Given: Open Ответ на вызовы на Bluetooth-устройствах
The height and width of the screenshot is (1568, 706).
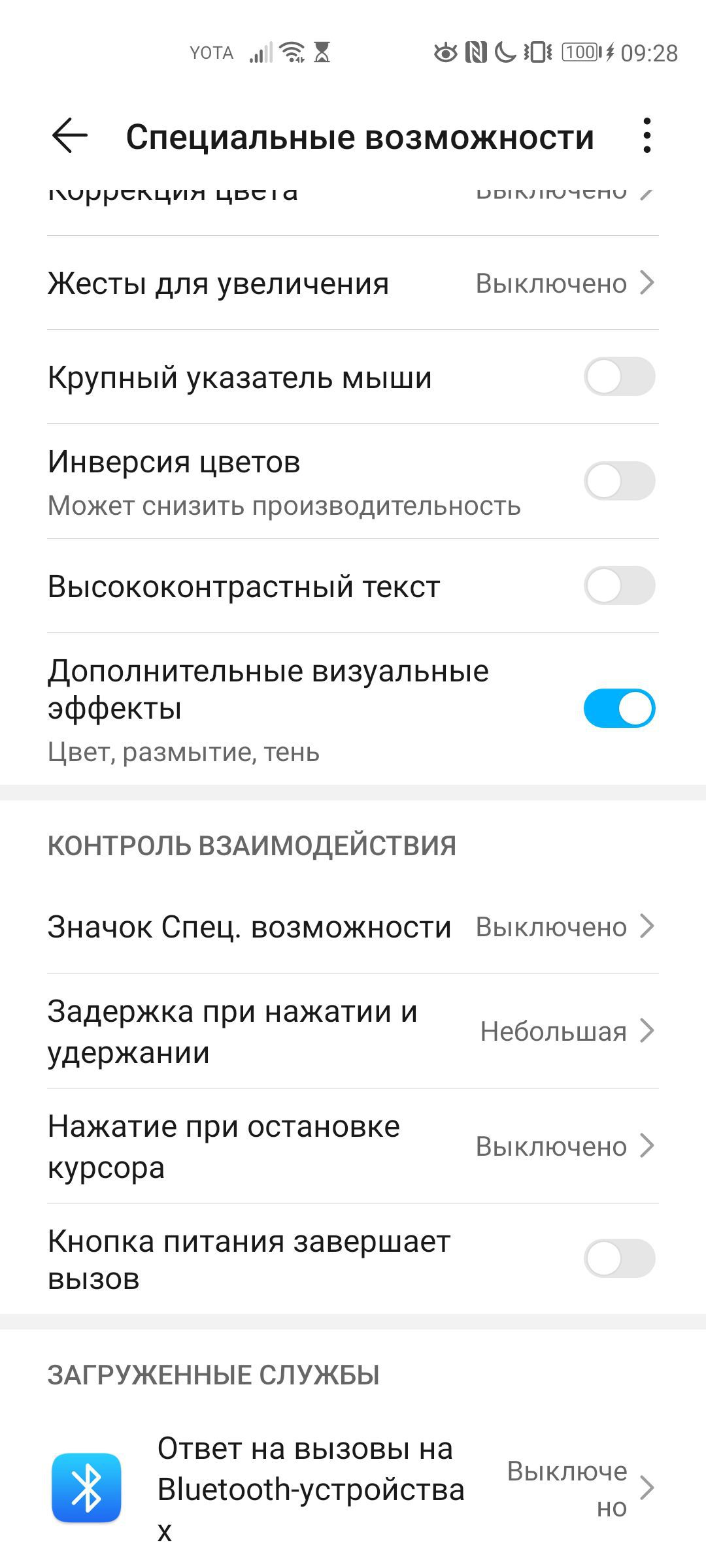Looking at the screenshot, I should 353,1488.
